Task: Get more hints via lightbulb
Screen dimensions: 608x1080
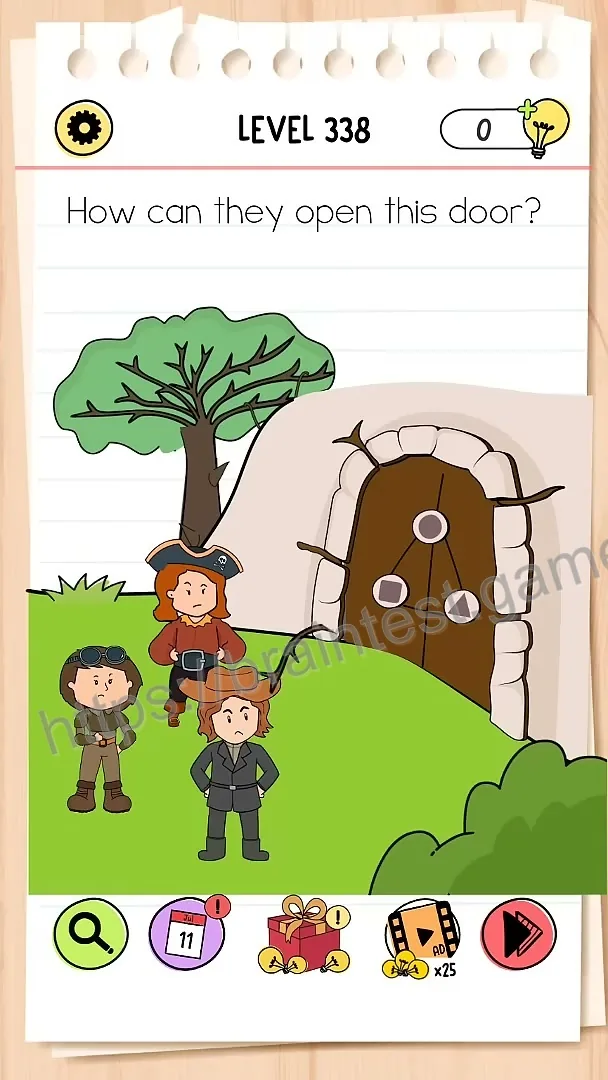Action: [546, 128]
